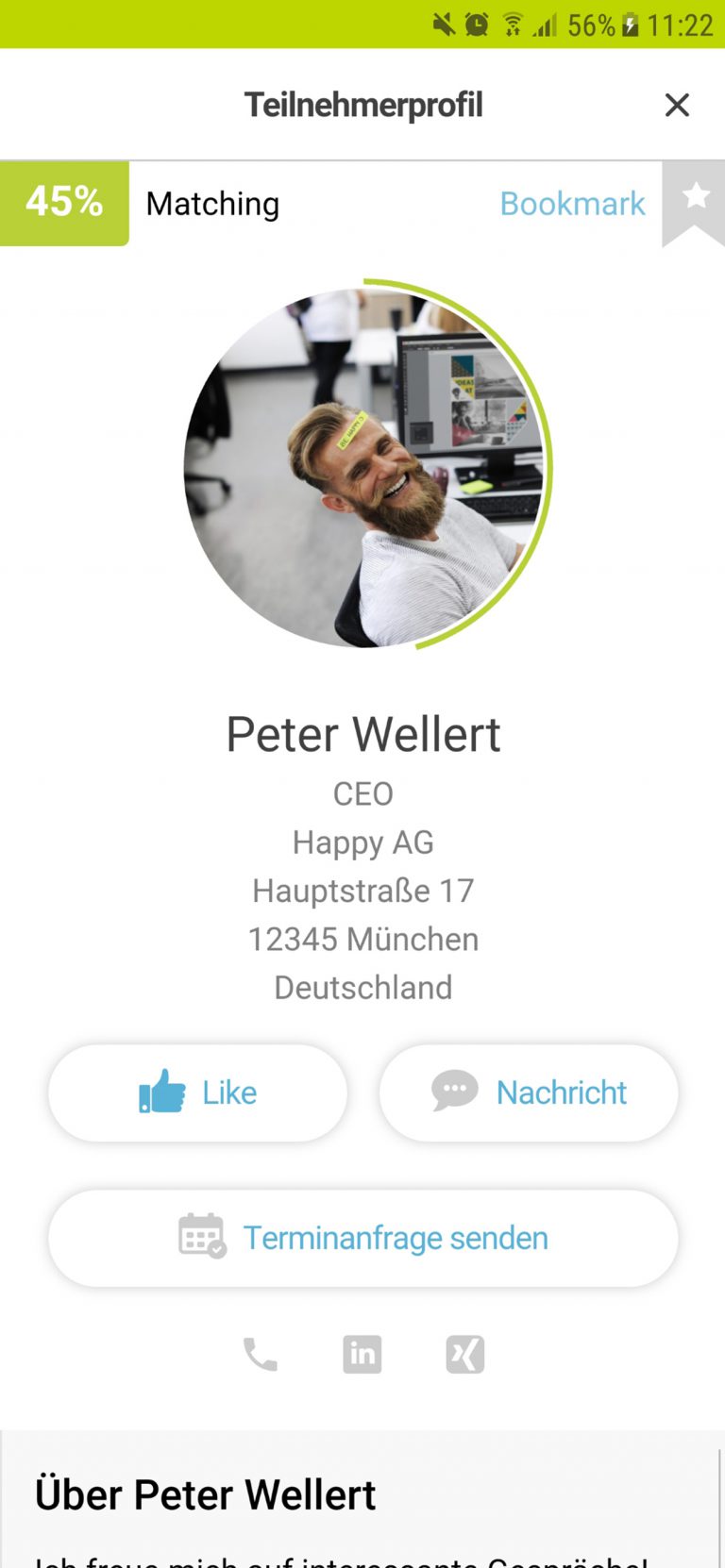This screenshot has height=1568, width=725.
Task: Click the thumbs-up Like icon
Action: point(161,1092)
